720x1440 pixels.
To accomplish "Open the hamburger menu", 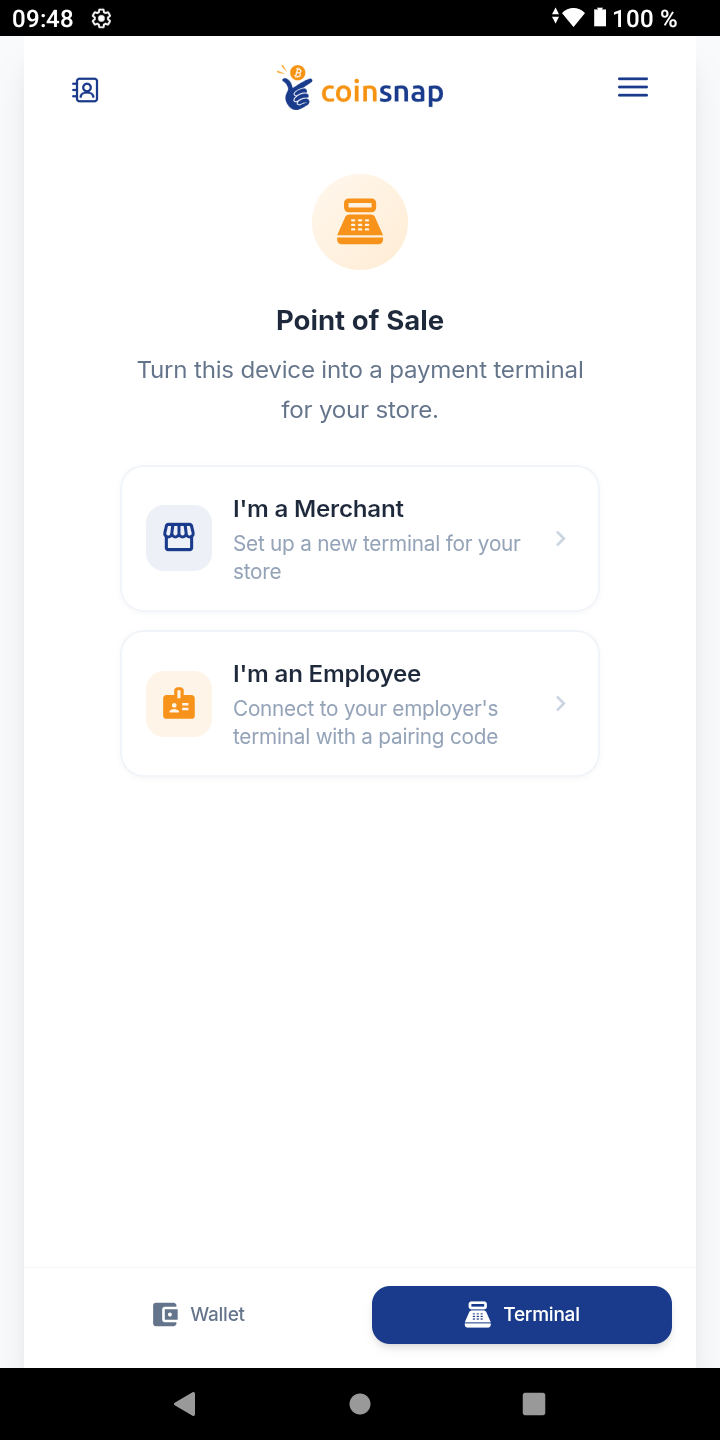I will coord(632,87).
